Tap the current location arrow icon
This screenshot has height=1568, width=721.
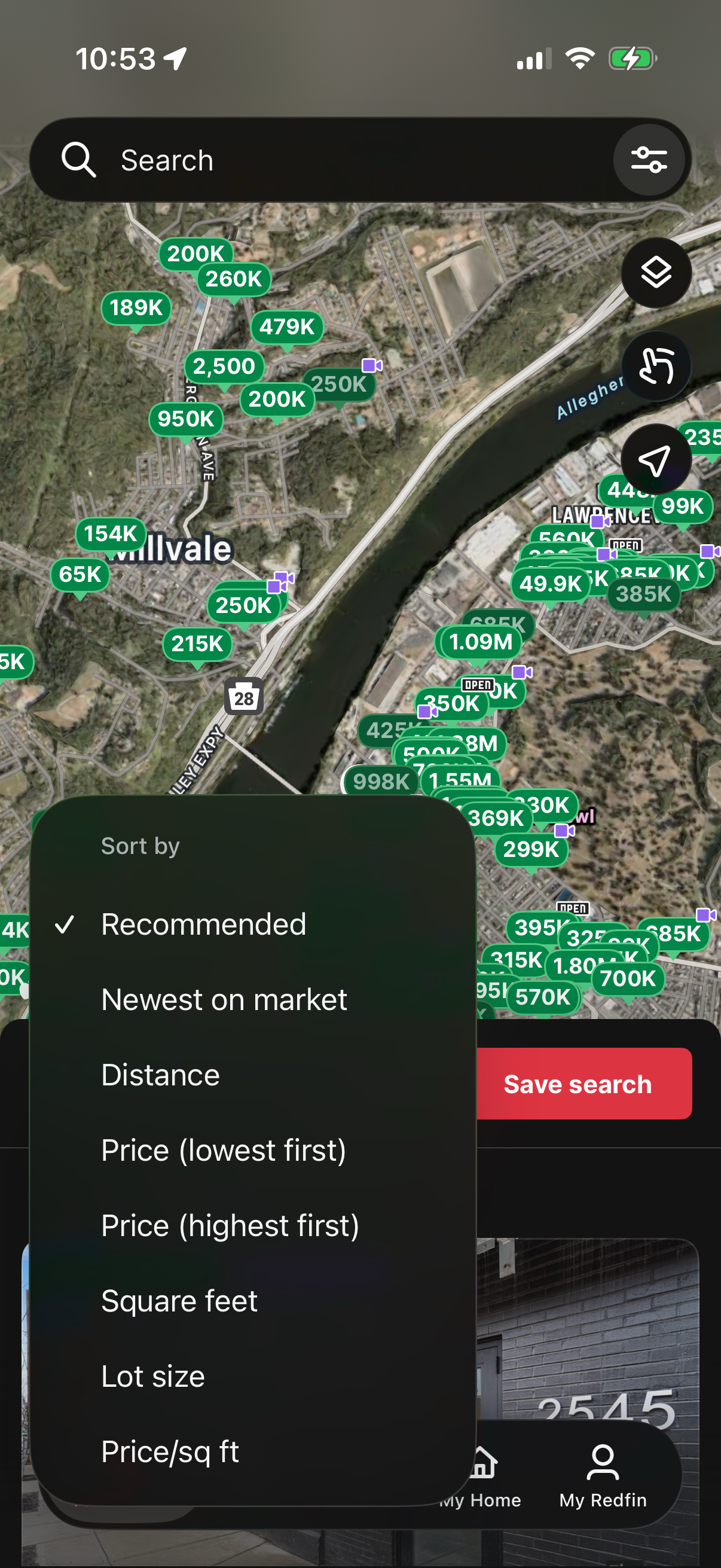click(x=656, y=457)
